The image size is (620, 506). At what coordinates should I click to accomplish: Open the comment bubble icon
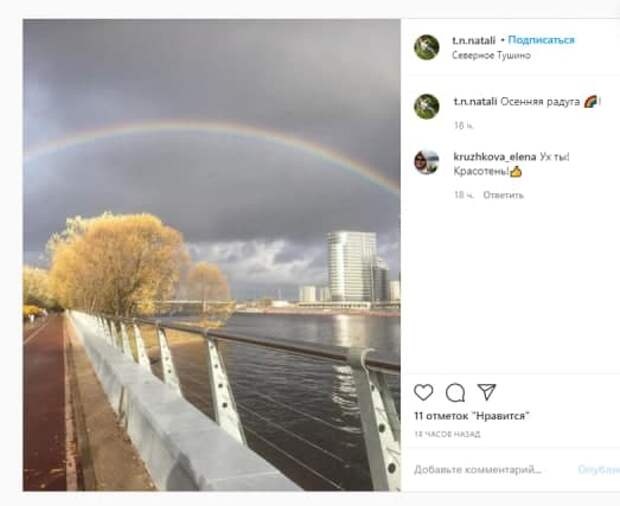[x=455, y=392]
